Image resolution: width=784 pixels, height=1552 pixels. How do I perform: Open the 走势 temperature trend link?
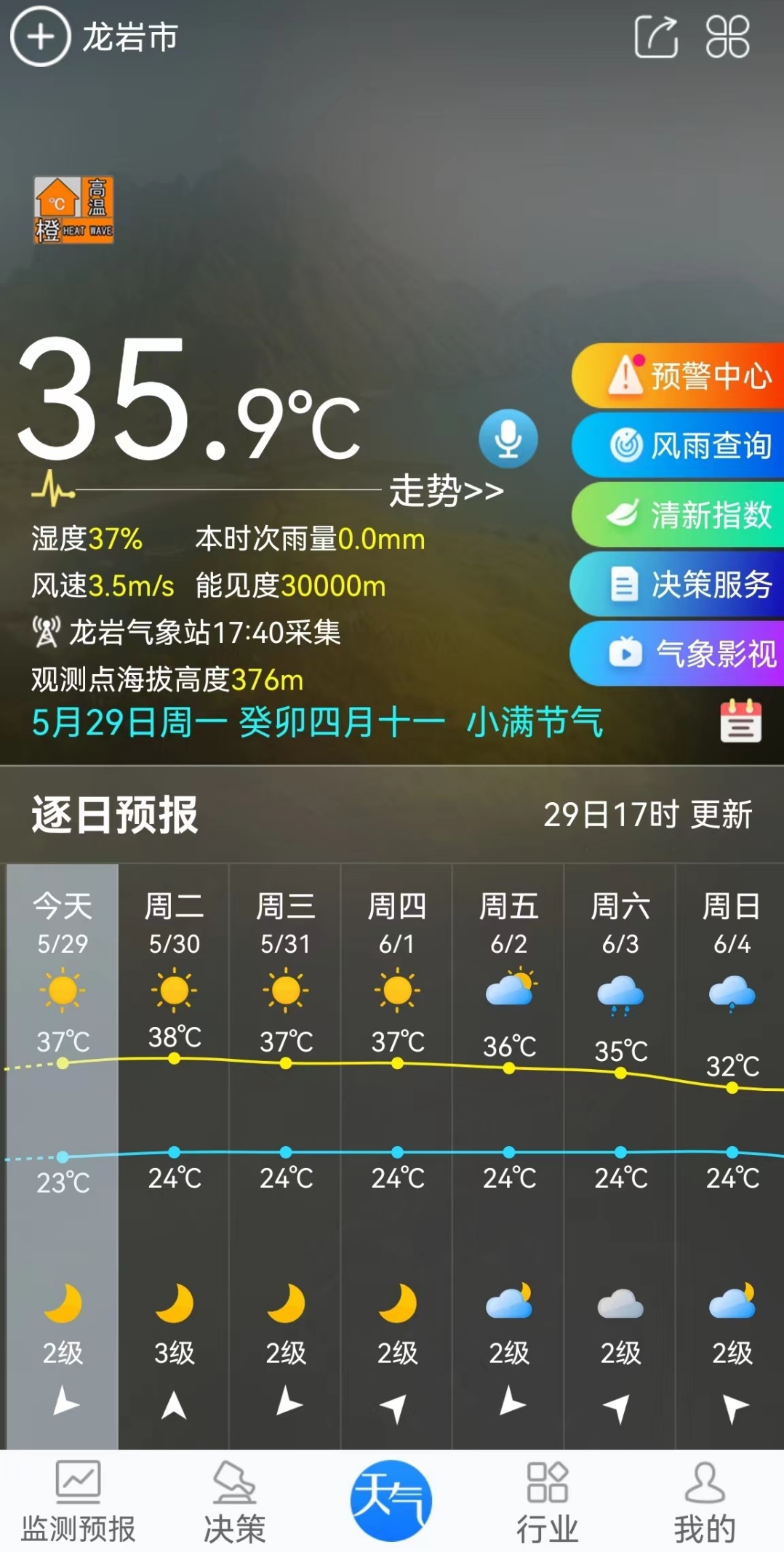pyautogui.click(x=446, y=490)
